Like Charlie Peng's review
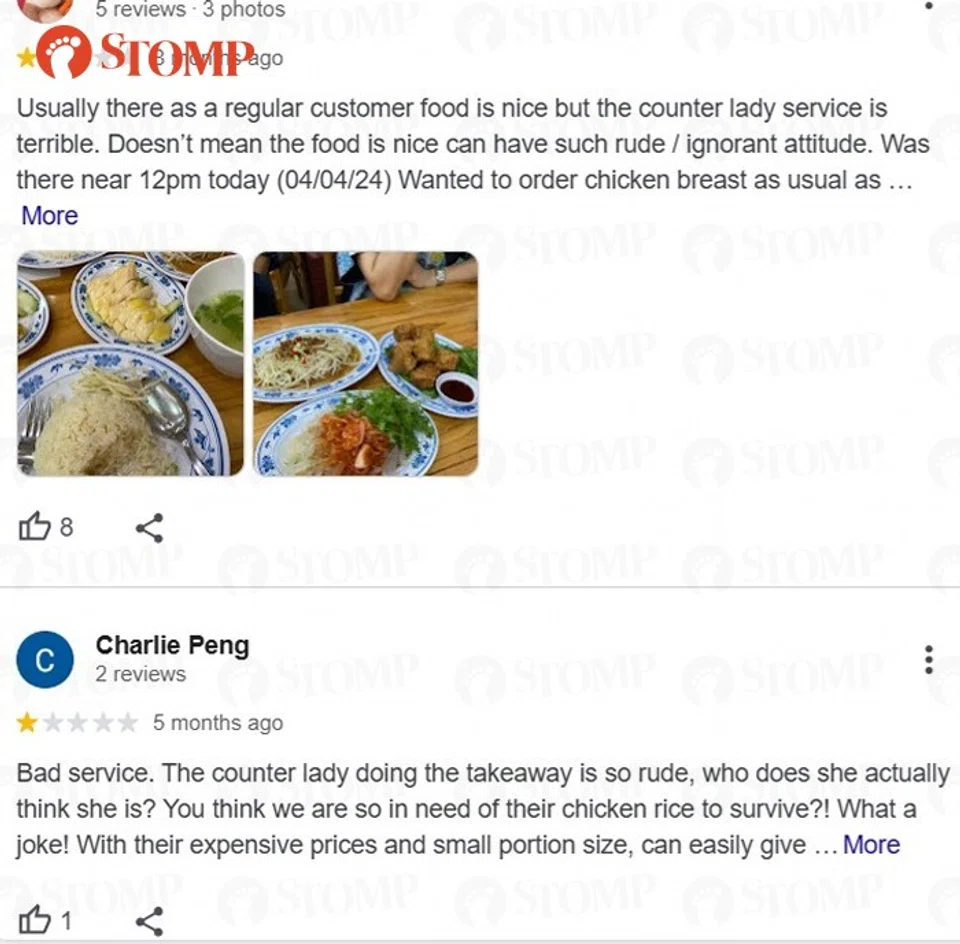 pyautogui.click(x=35, y=920)
